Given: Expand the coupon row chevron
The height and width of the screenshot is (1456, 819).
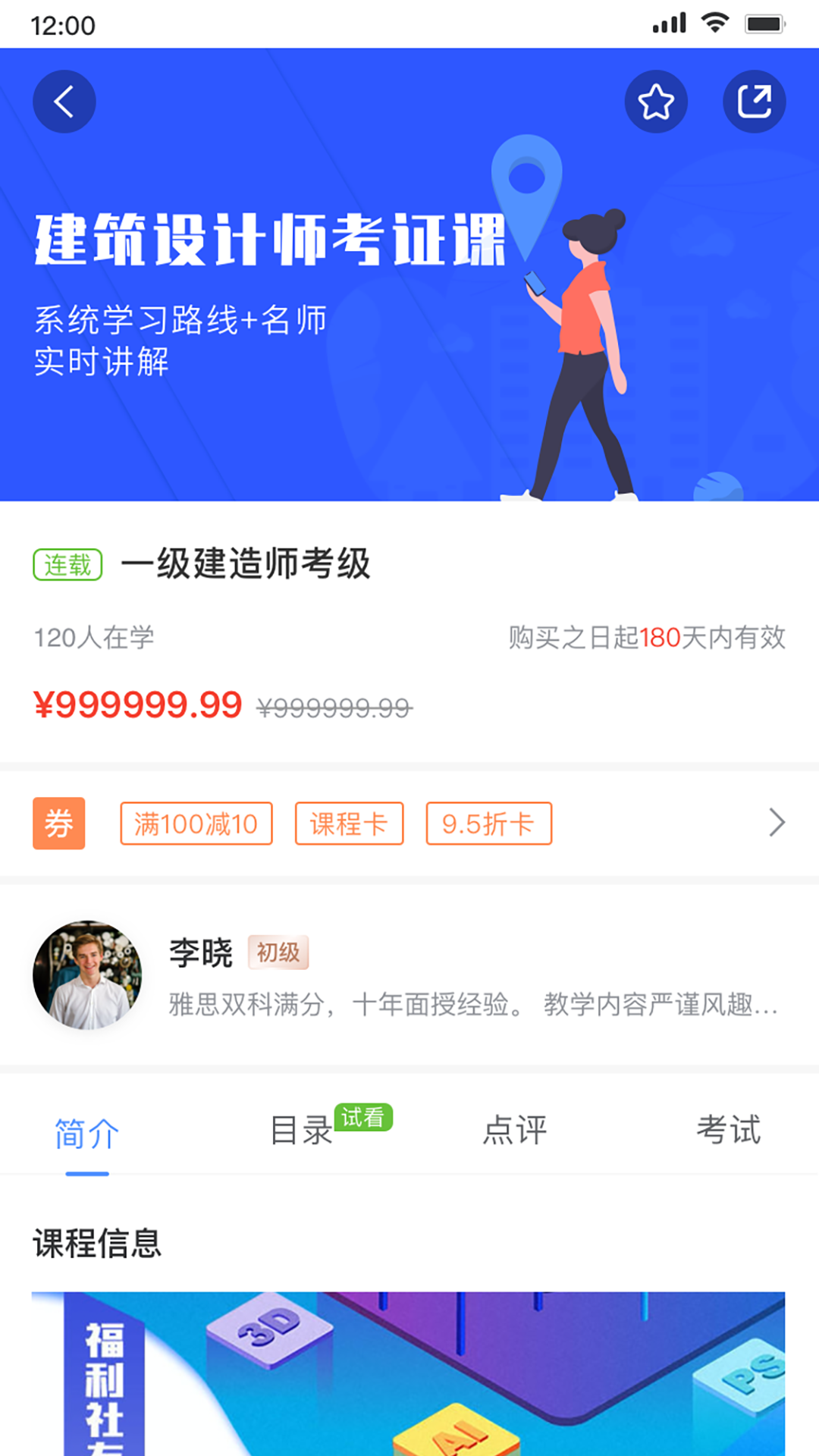Looking at the screenshot, I should click(777, 823).
